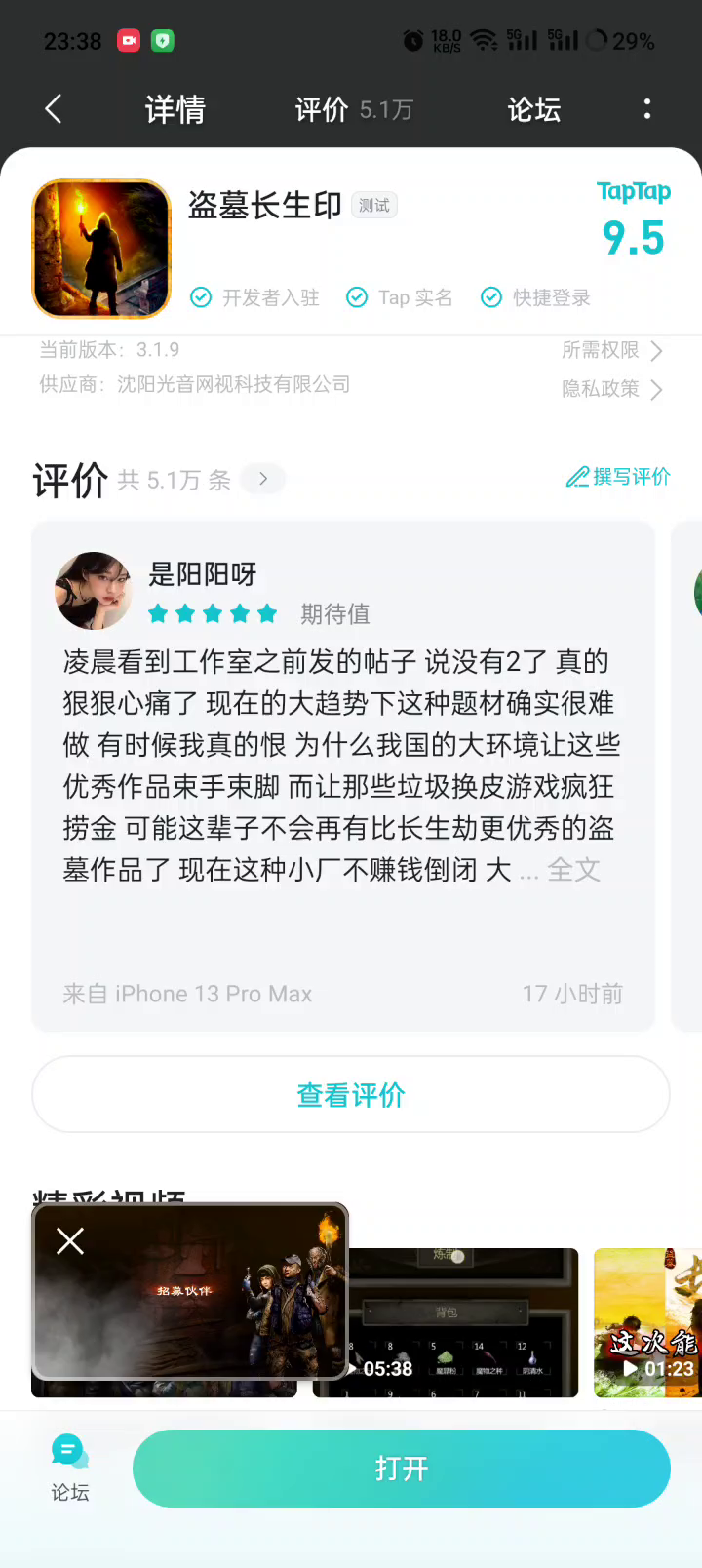
Task: Open 所需权限 details
Action: (x=612, y=350)
